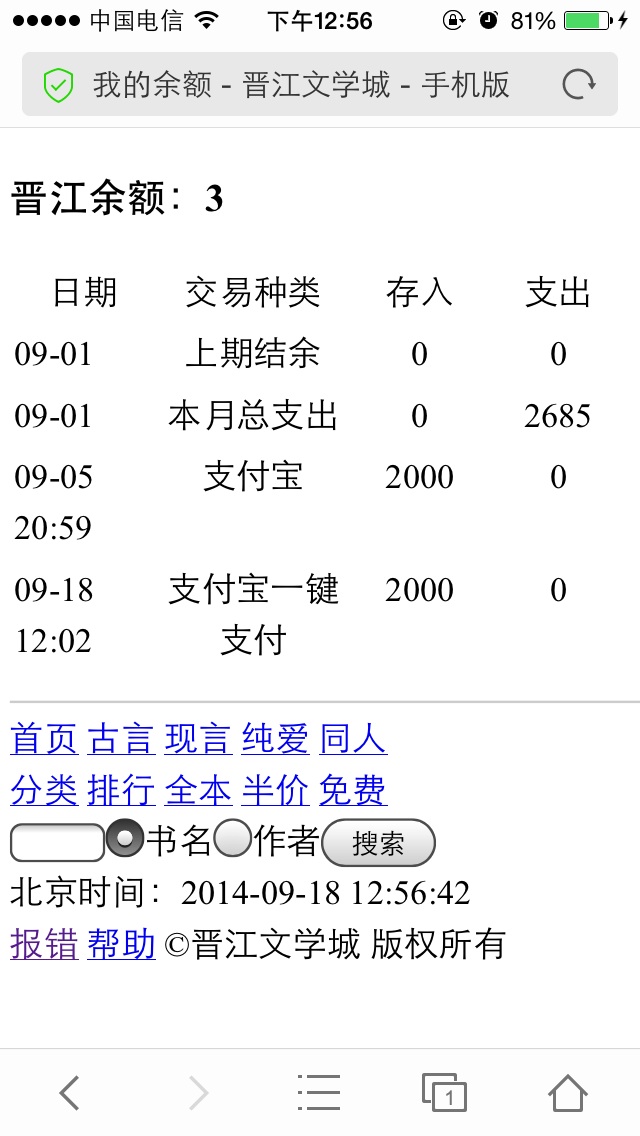Choose the 作者 radio option
The image size is (640, 1136).
233,838
